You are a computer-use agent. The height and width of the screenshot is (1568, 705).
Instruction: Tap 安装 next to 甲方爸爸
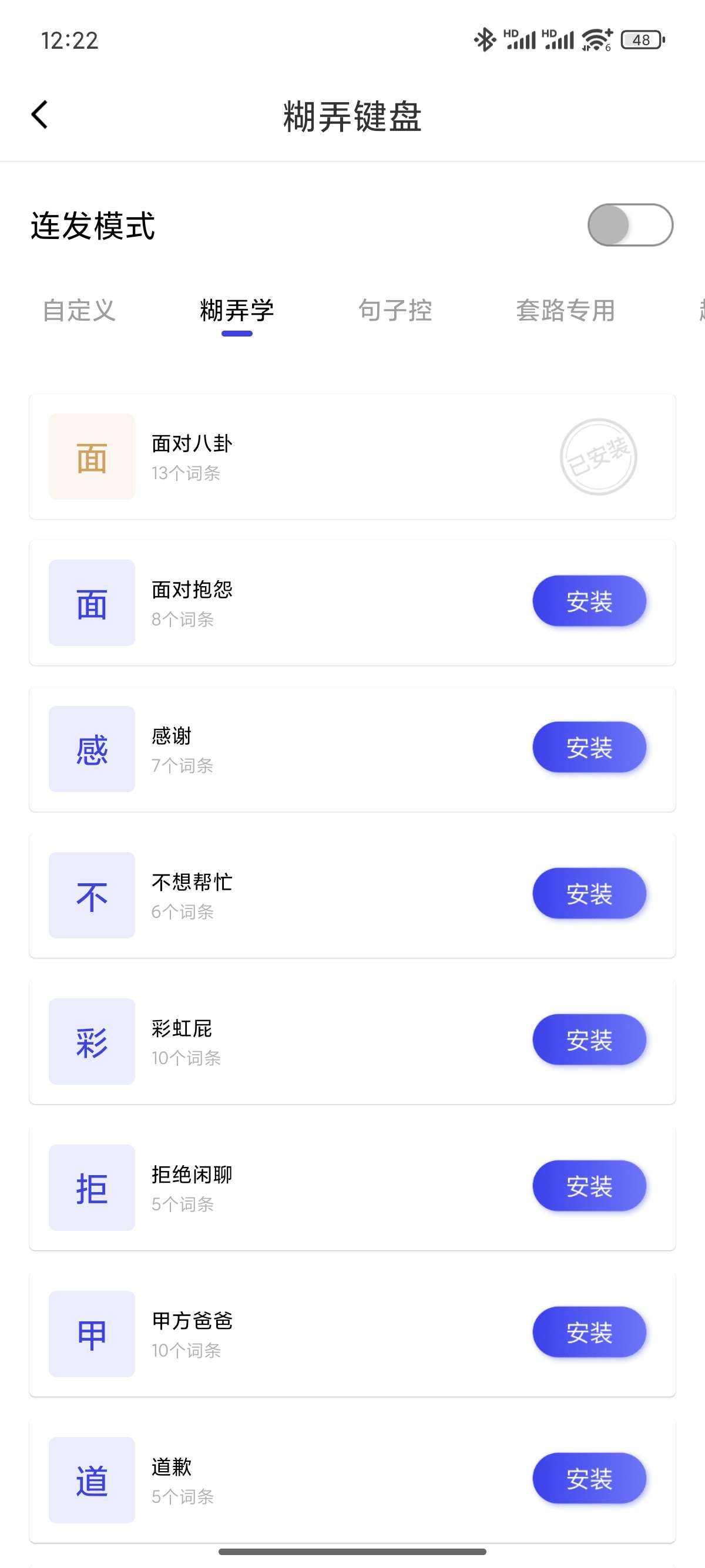[589, 1333]
